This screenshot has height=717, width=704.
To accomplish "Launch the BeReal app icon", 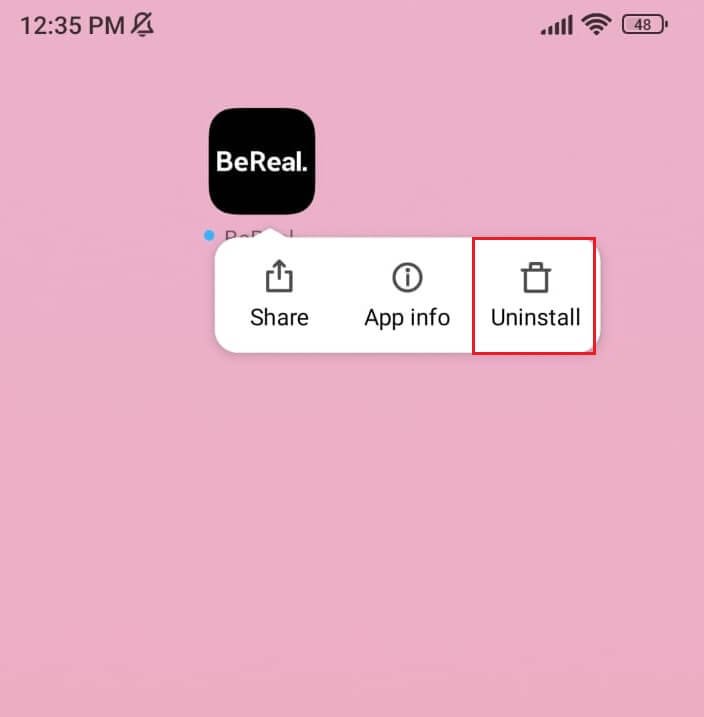I will [x=262, y=161].
